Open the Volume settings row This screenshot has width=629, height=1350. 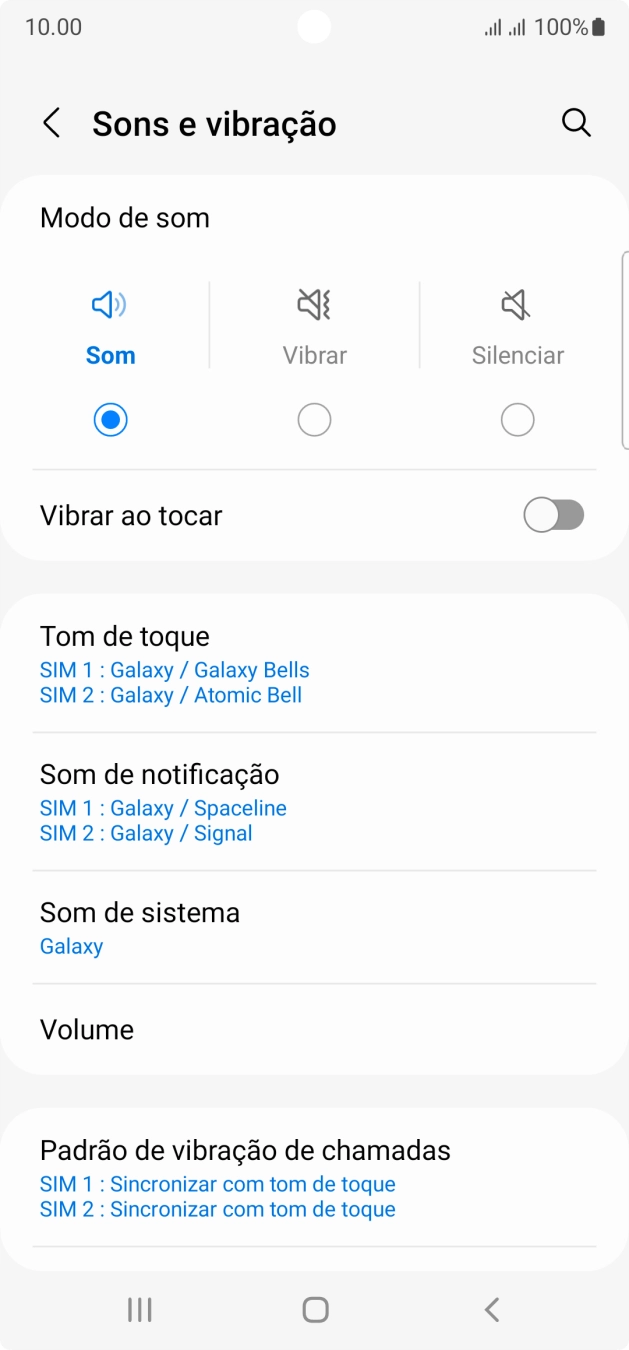(314, 1030)
